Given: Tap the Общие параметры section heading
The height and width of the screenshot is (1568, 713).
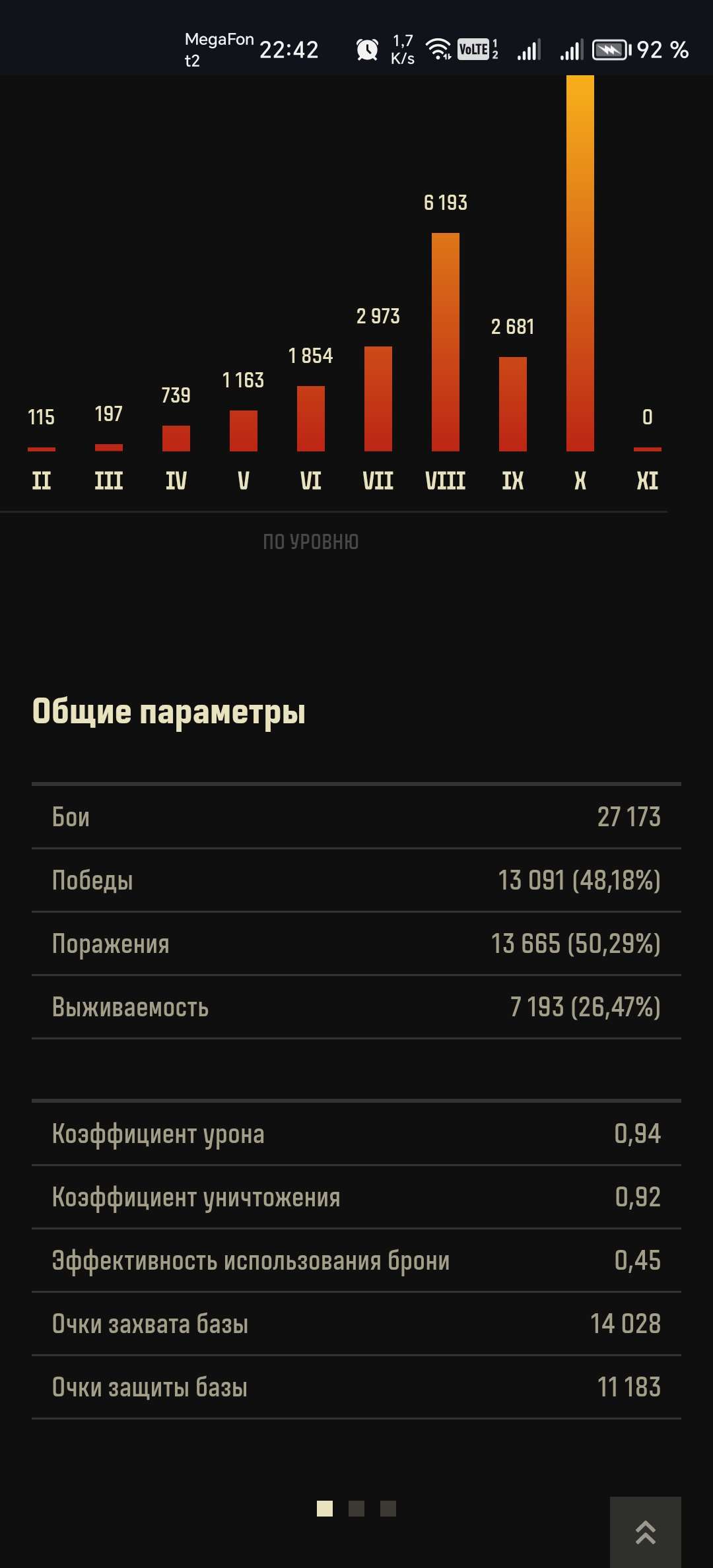Looking at the screenshot, I should tap(169, 712).
